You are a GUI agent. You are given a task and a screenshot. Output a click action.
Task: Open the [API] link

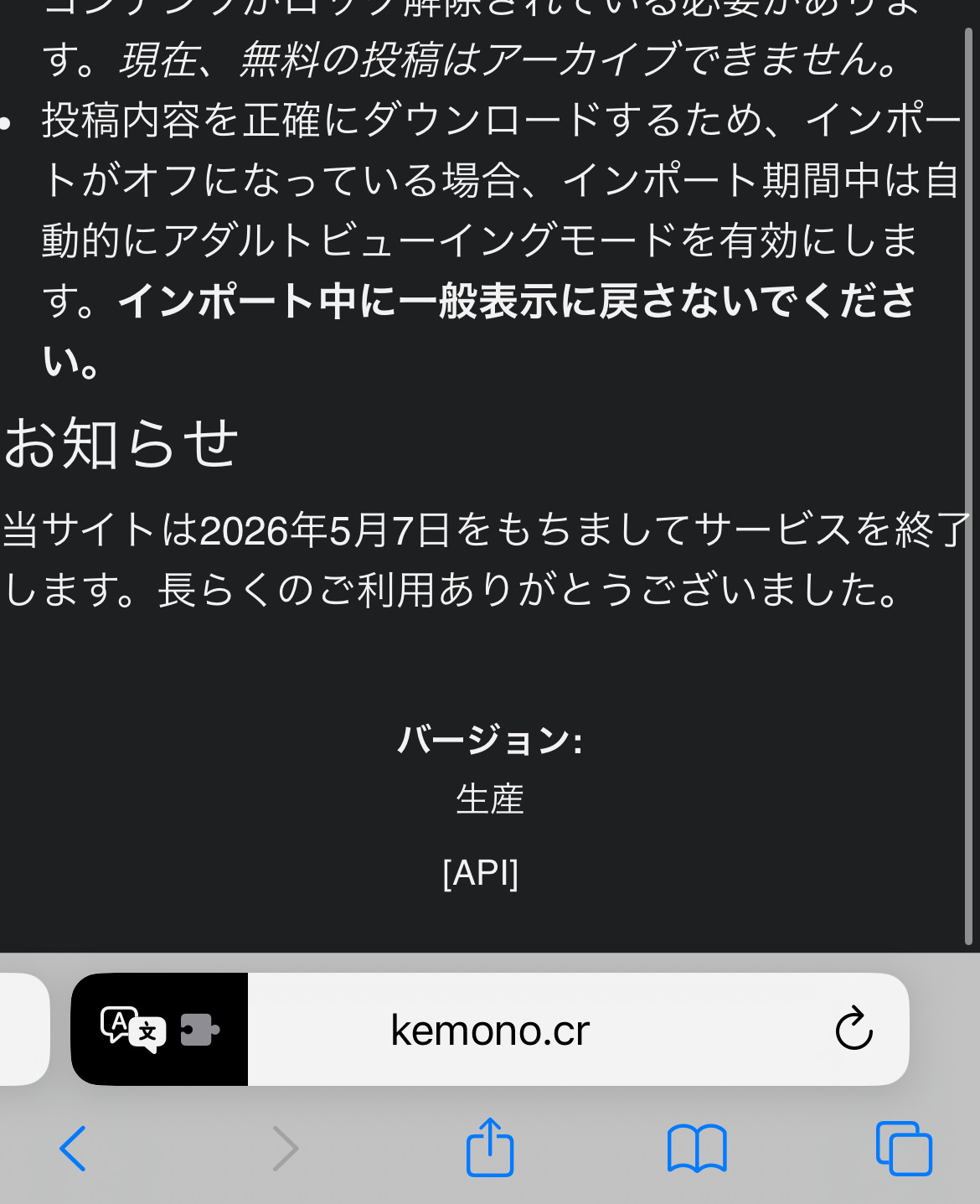coord(480,872)
